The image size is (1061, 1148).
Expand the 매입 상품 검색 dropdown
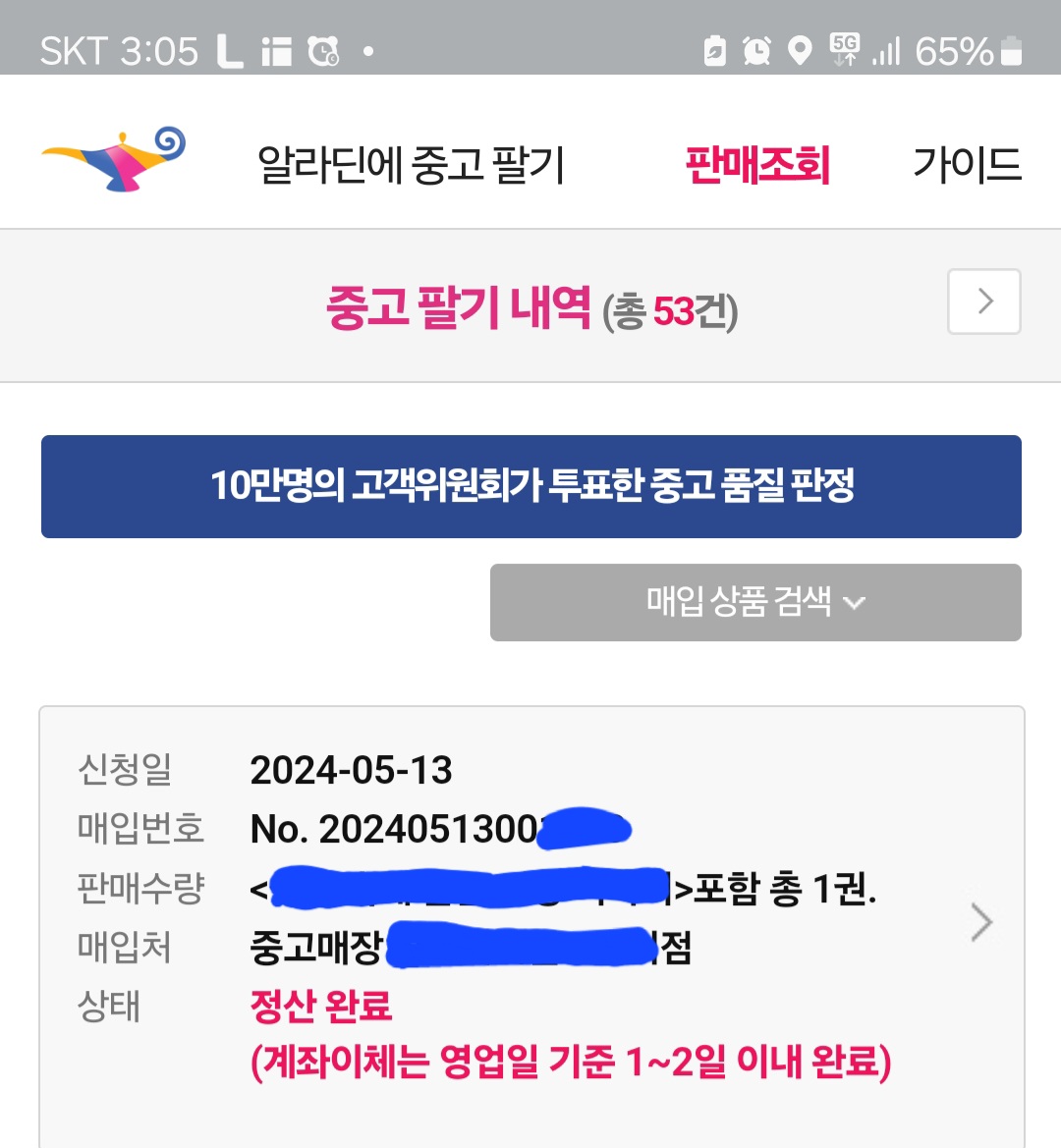click(x=754, y=602)
